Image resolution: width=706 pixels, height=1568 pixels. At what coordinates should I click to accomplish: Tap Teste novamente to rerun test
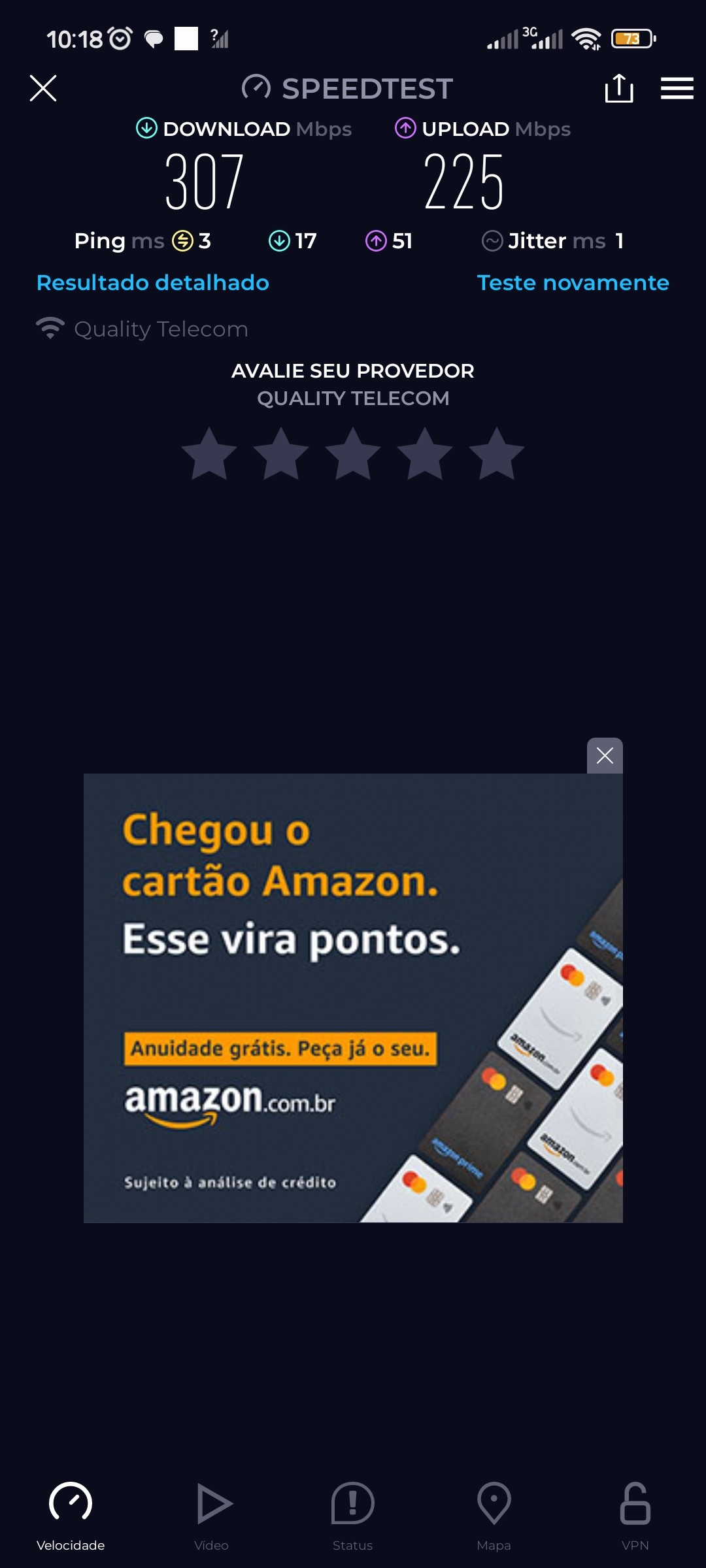click(573, 283)
